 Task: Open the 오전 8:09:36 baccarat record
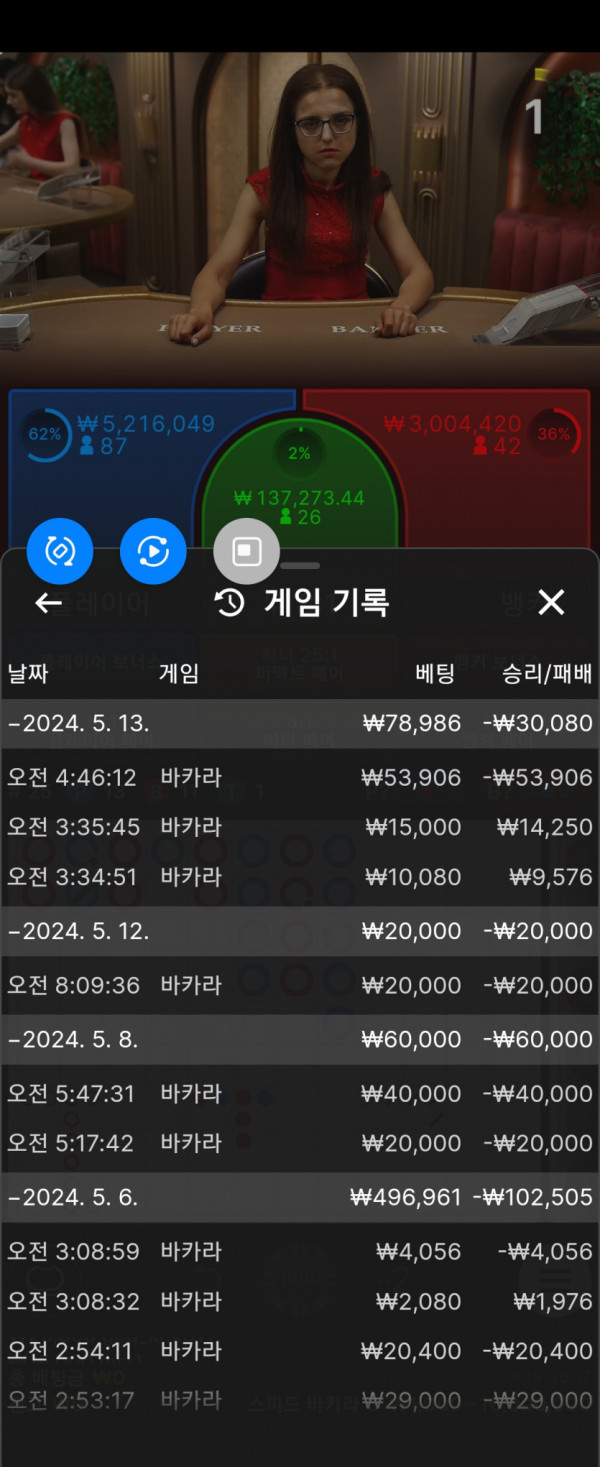click(300, 985)
